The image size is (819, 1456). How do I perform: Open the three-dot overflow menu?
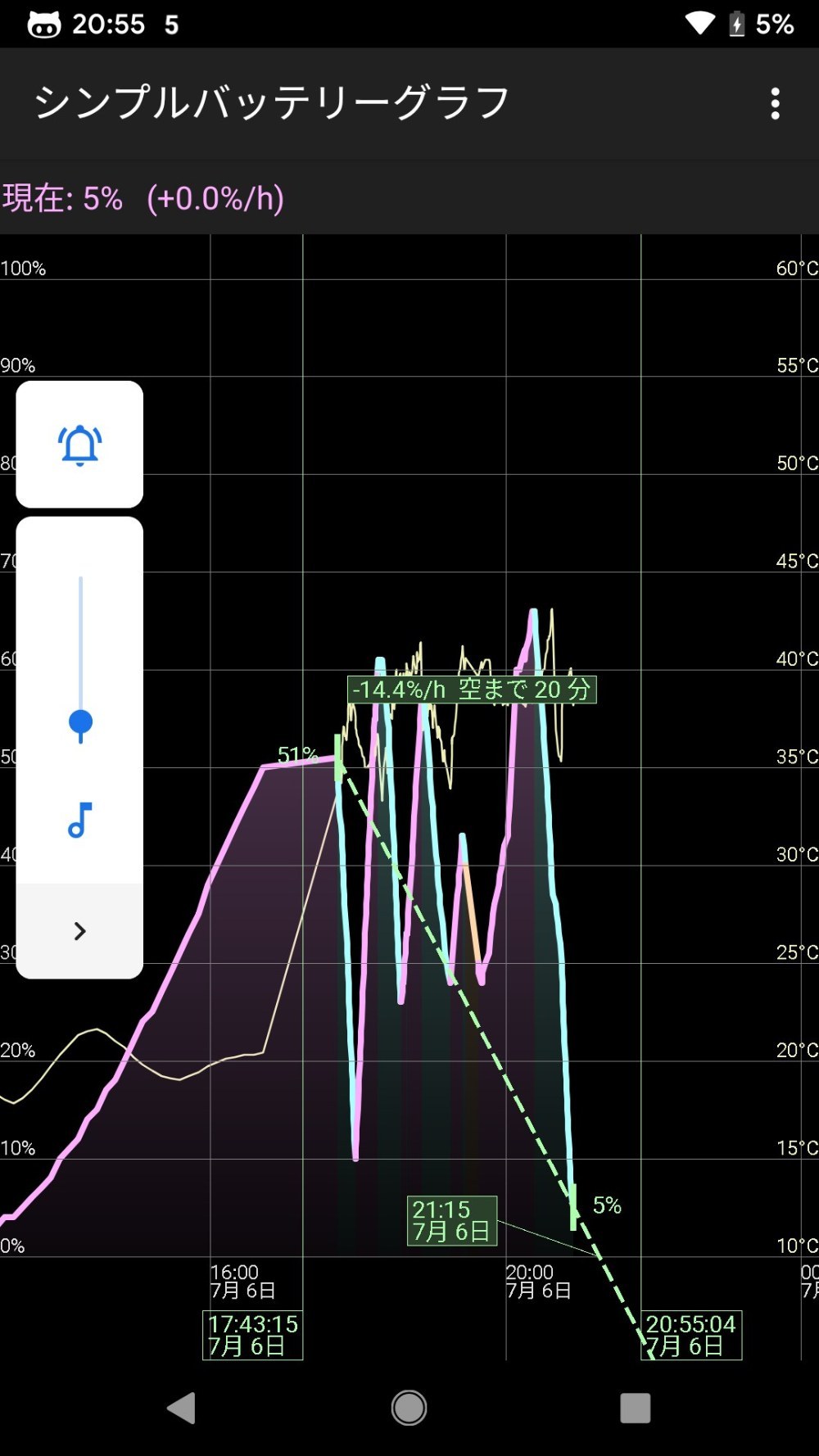[775, 104]
